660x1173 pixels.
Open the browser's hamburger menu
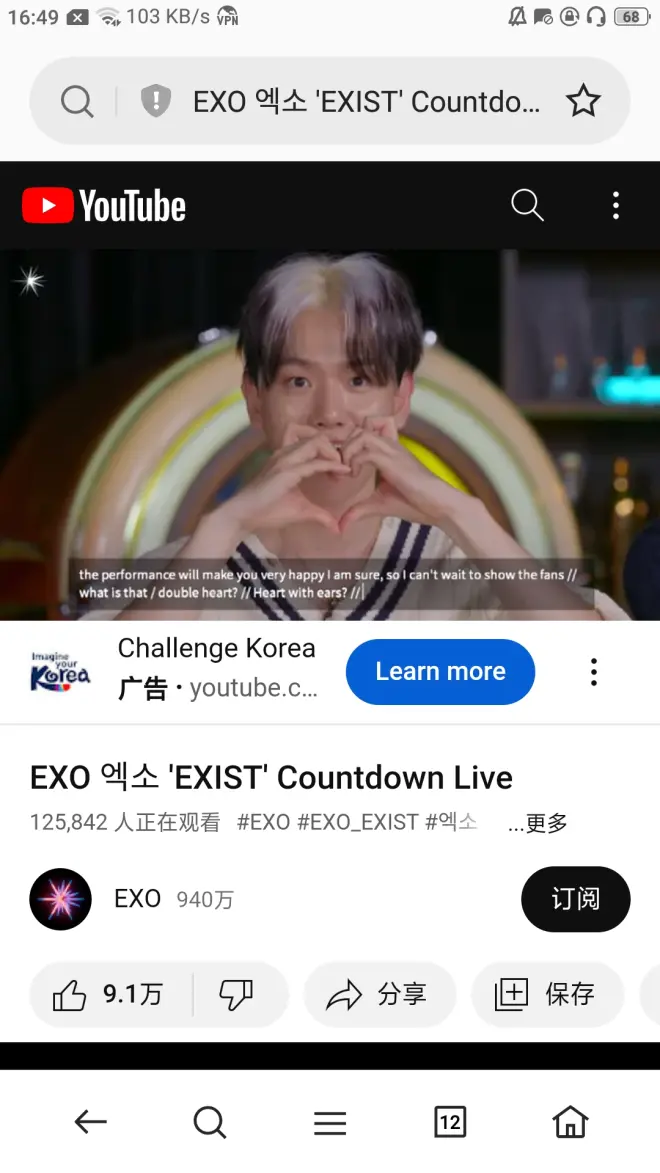[330, 1122]
